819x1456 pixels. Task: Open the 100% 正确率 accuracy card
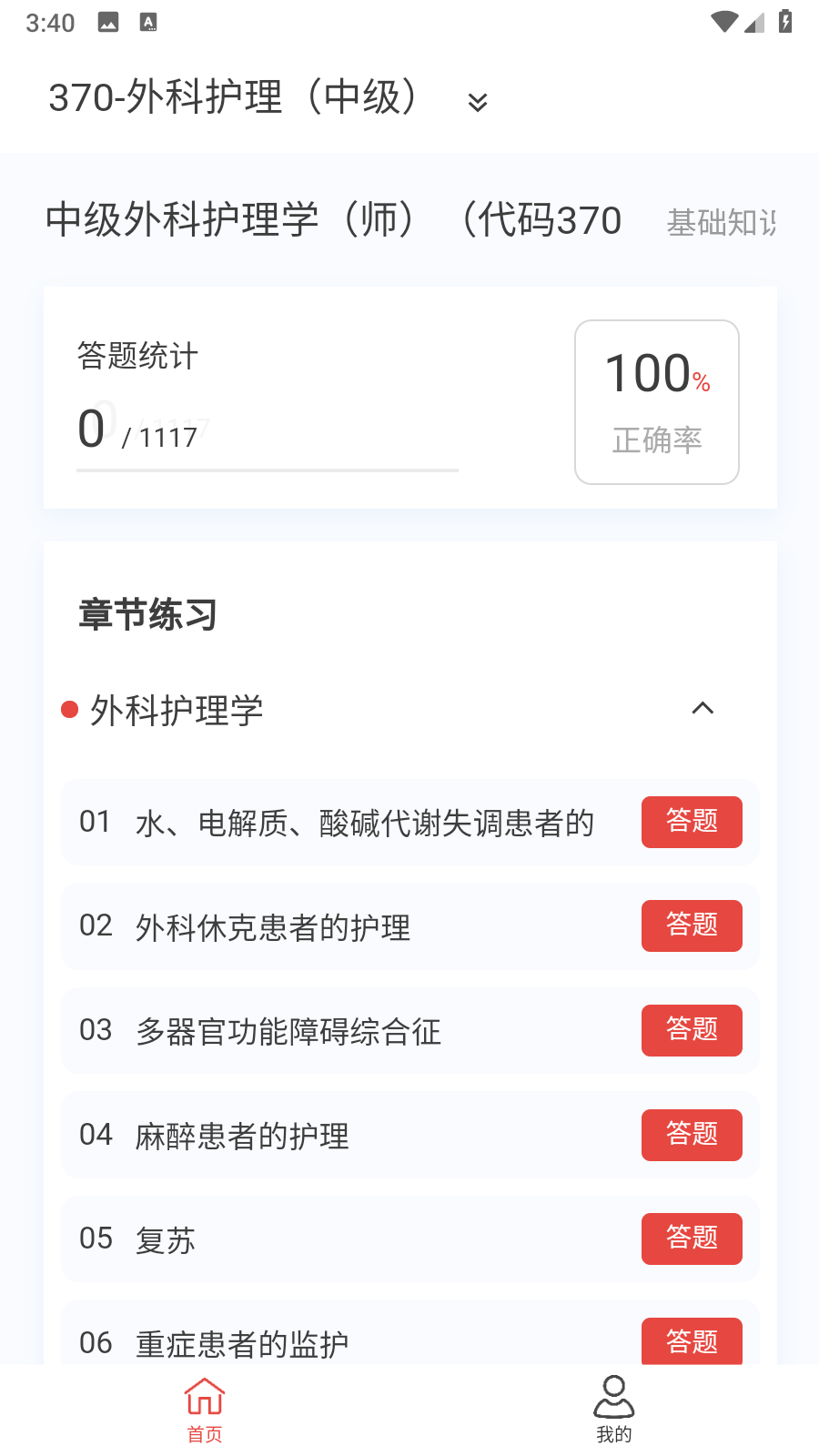click(656, 401)
